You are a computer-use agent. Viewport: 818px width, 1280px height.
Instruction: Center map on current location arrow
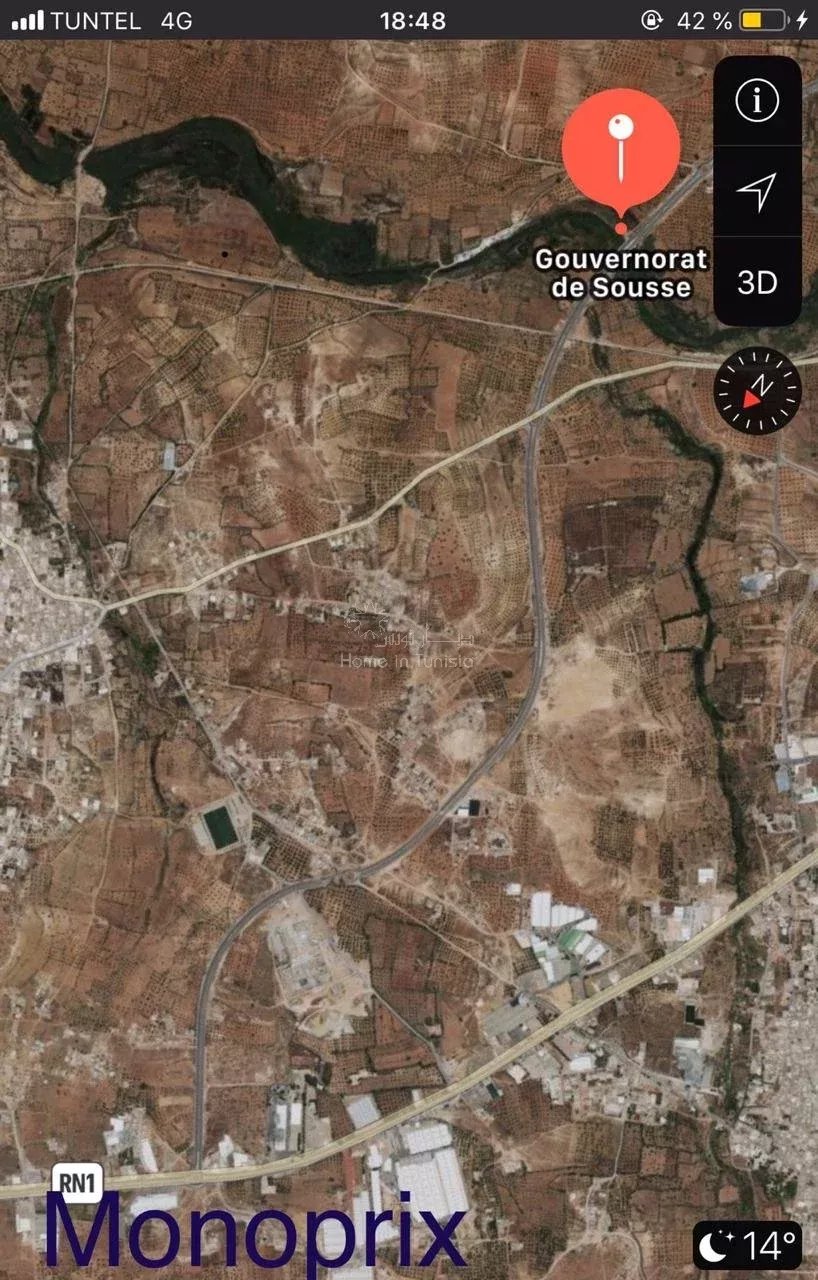coord(757,191)
